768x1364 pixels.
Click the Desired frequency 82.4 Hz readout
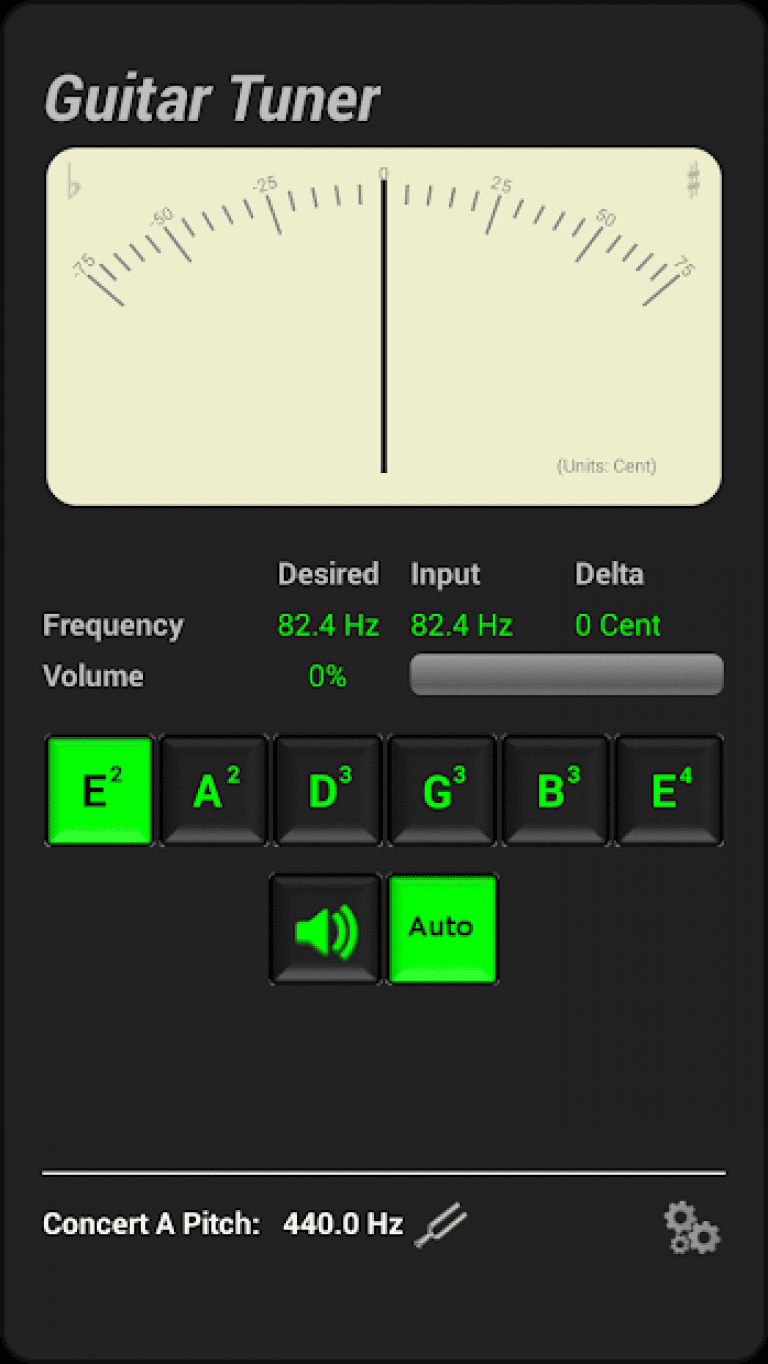coord(327,624)
